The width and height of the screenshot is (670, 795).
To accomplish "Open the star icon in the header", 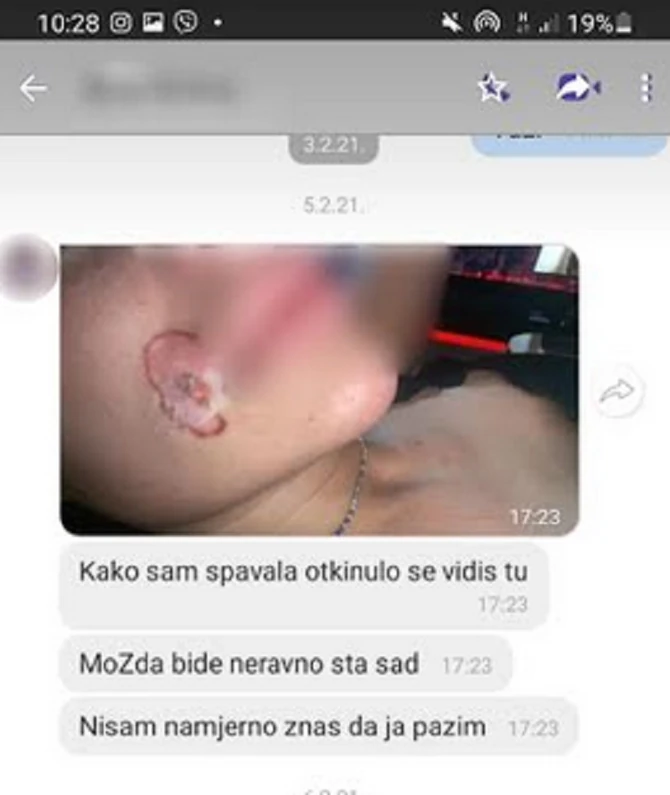I will pos(493,88).
